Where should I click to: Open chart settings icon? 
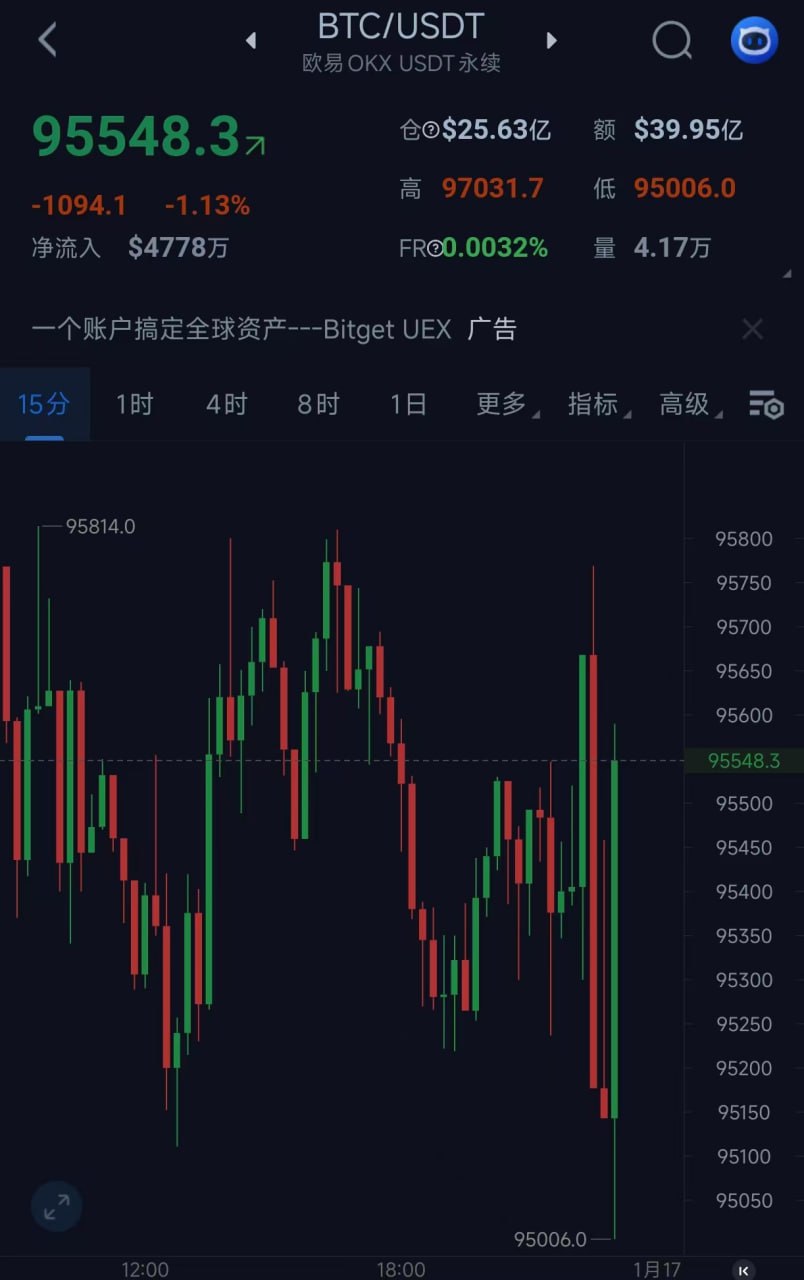pos(766,404)
